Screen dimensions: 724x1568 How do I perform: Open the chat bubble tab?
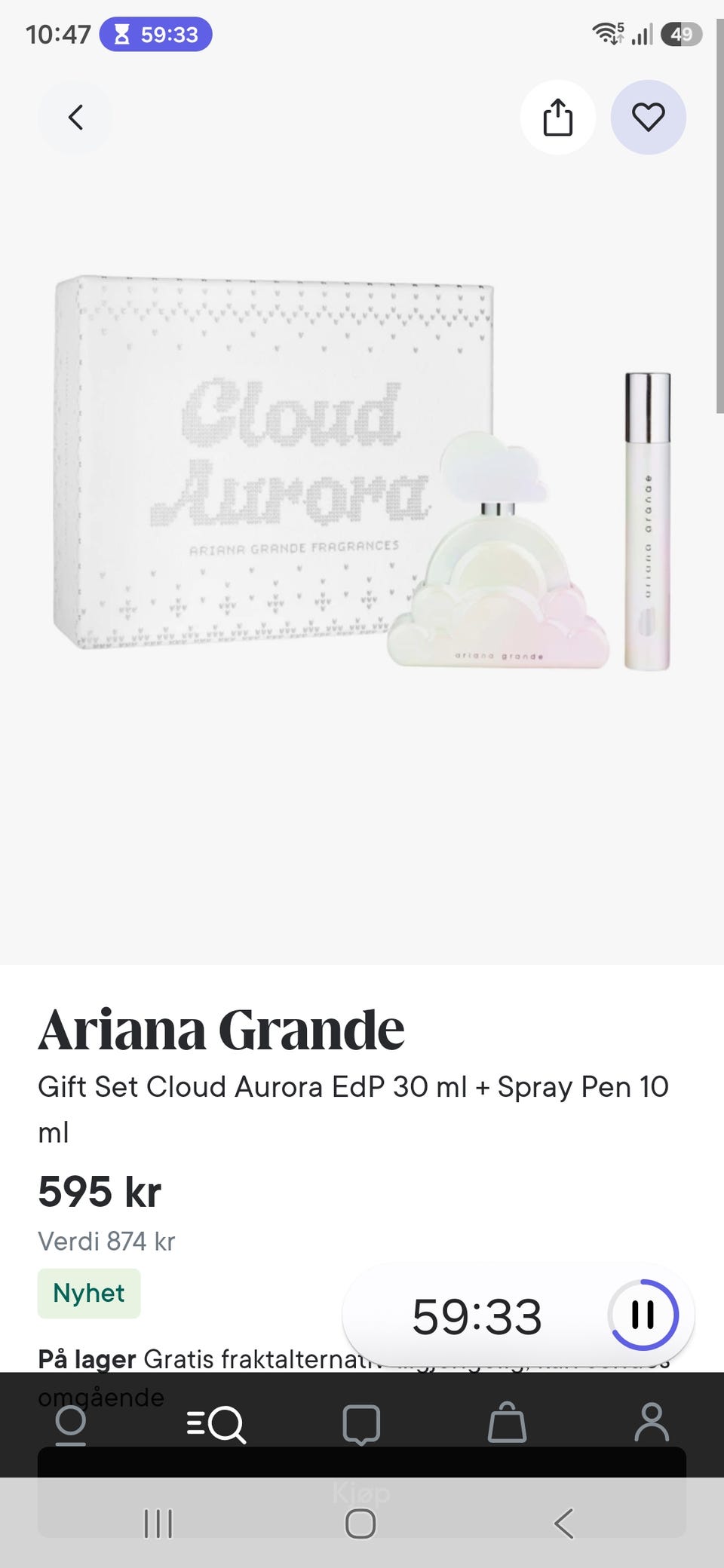point(361,1424)
